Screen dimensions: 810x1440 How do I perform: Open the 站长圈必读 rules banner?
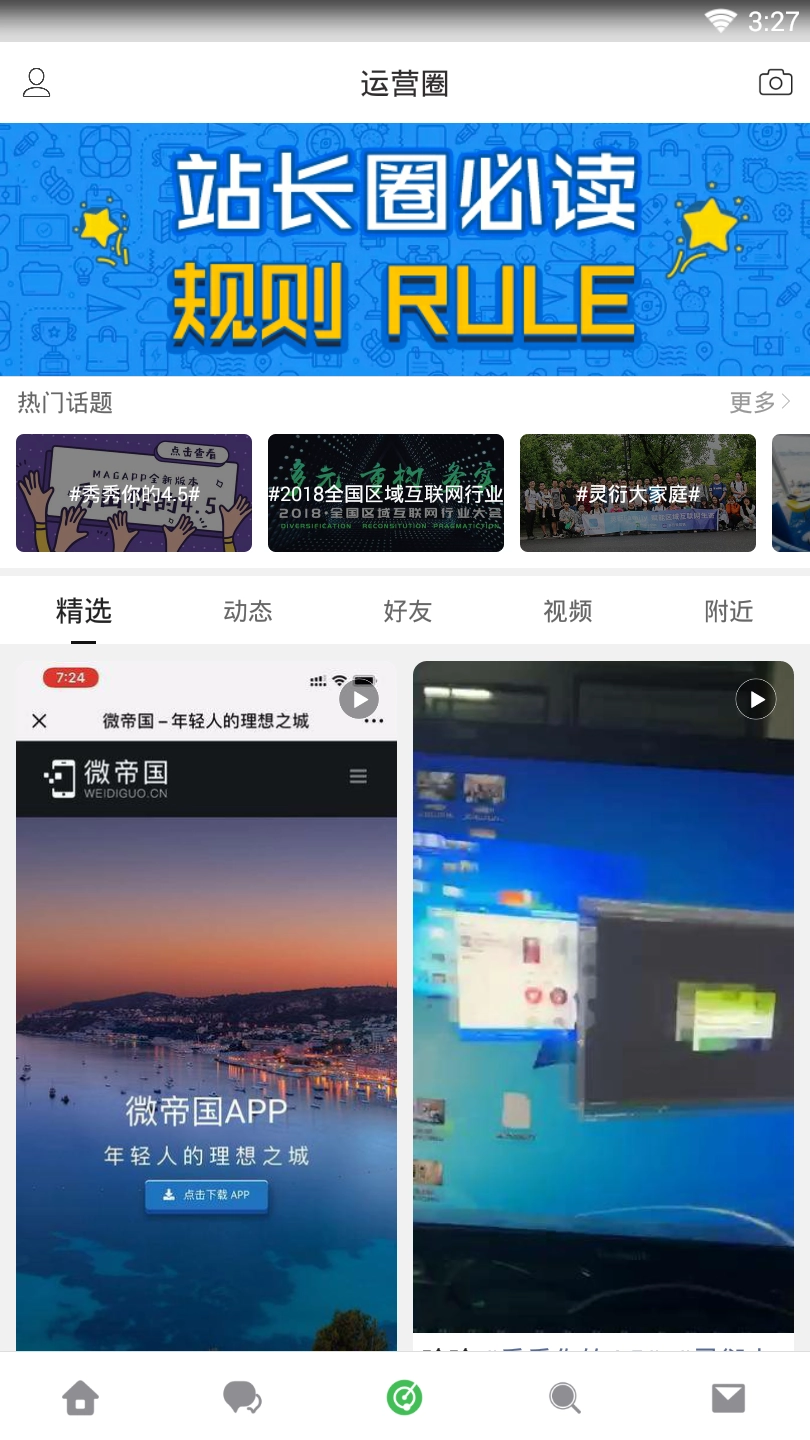click(405, 249)
